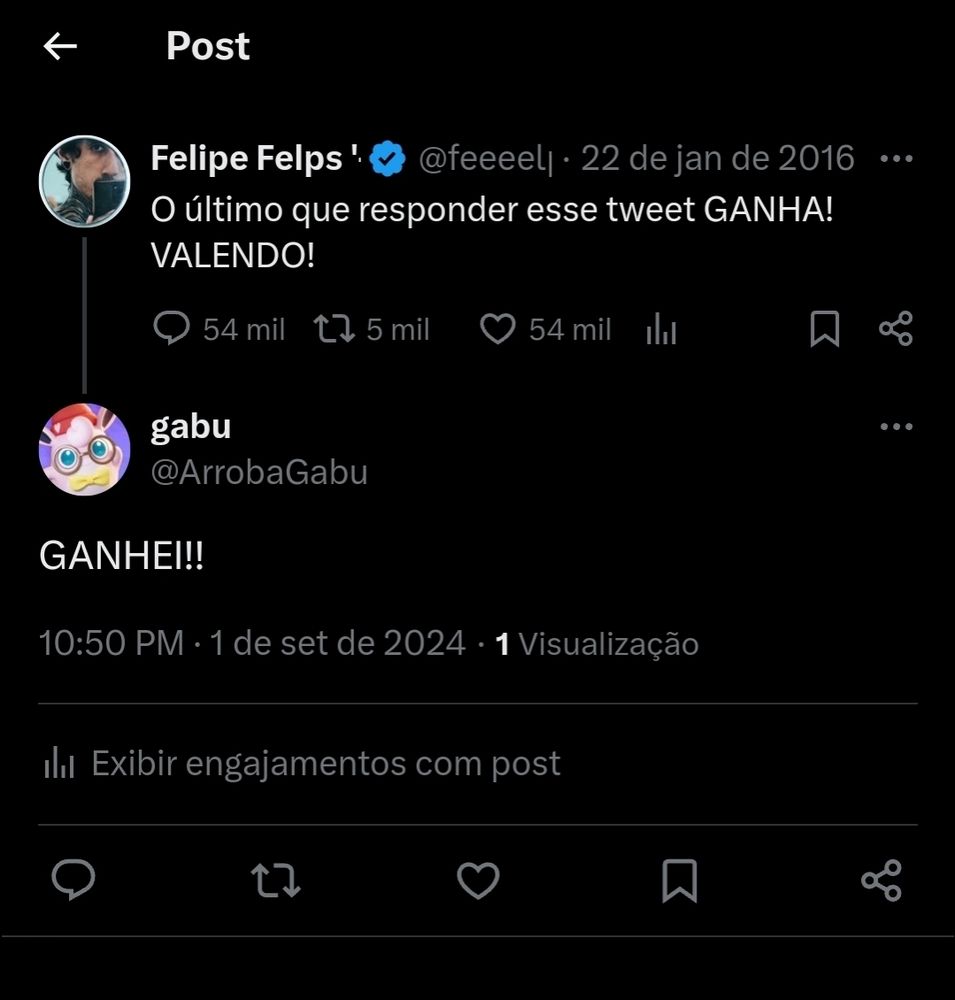Like Felipe Felps's tweet
Screen dimensions: 955x1000
click(x=497, y=329)
